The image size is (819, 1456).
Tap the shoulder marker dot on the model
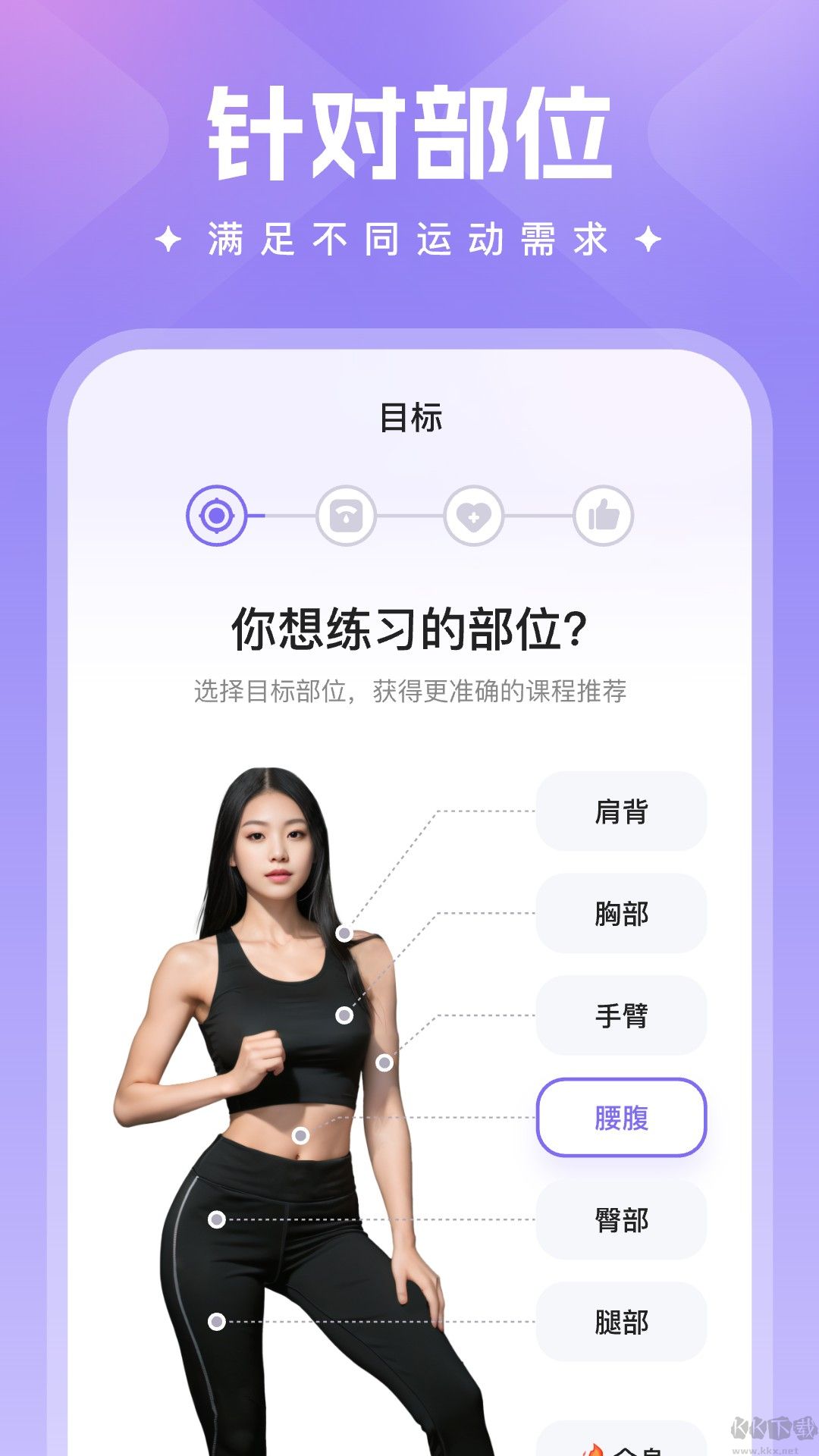point(344,933)
